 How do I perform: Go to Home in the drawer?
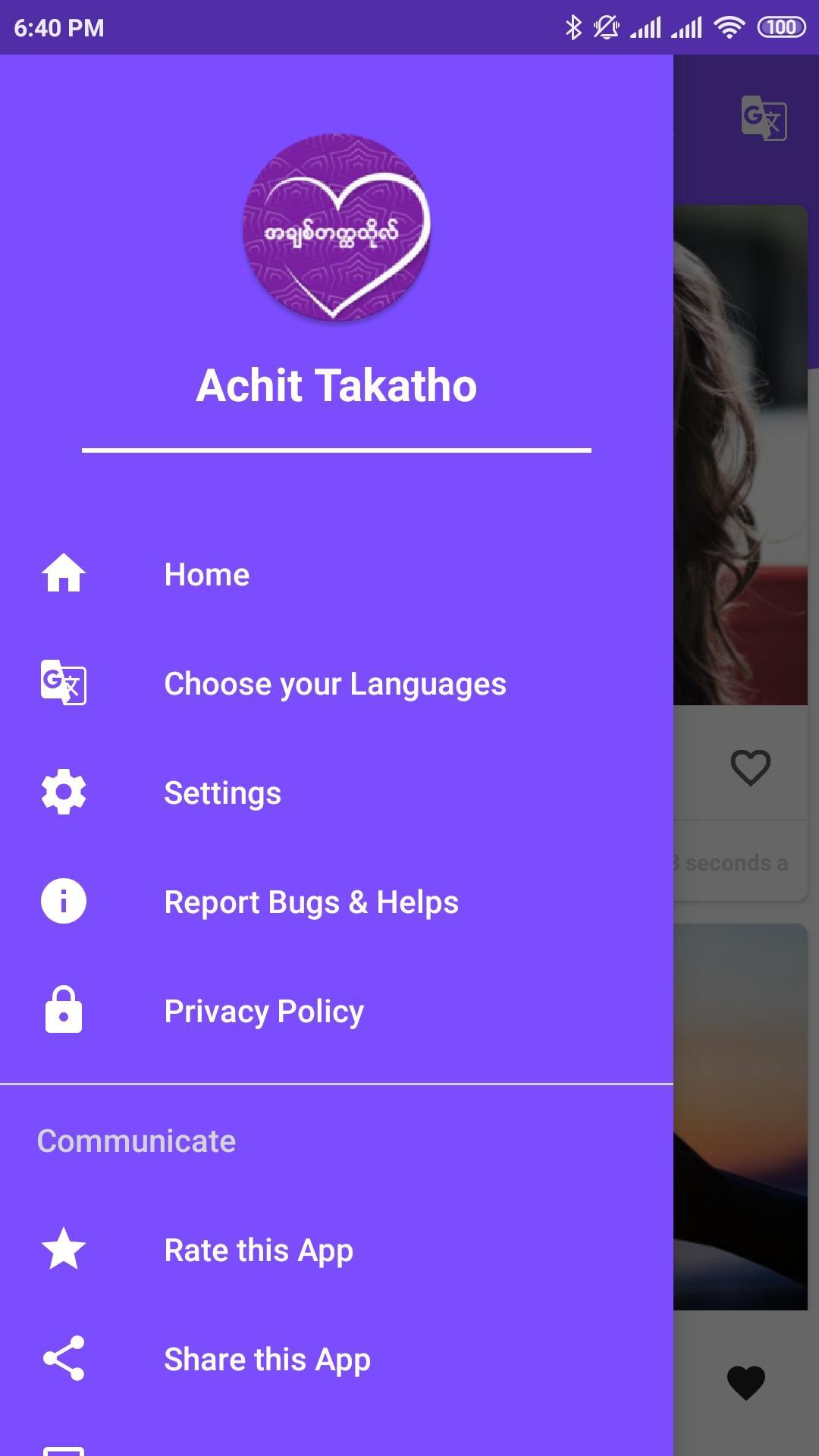[x=206, y=575]
